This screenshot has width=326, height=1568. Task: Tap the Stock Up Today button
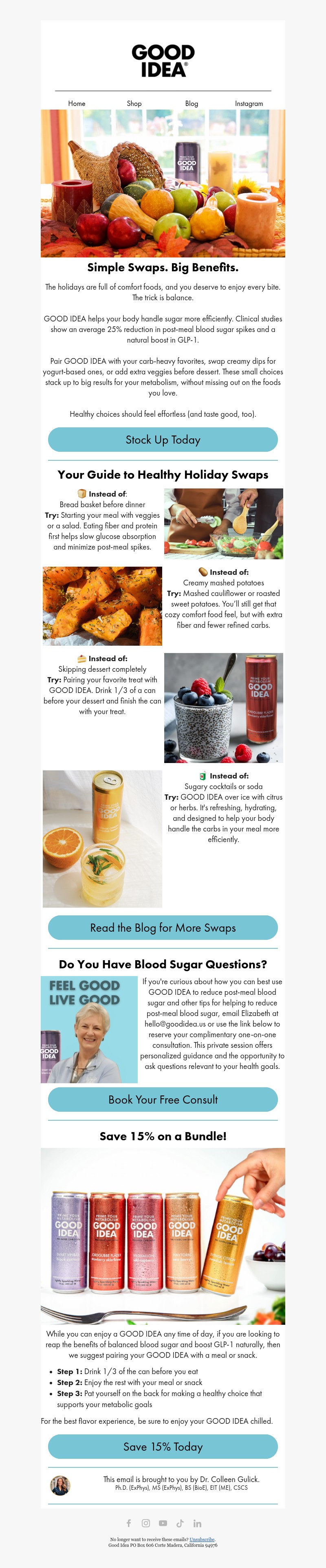point(163,440)
